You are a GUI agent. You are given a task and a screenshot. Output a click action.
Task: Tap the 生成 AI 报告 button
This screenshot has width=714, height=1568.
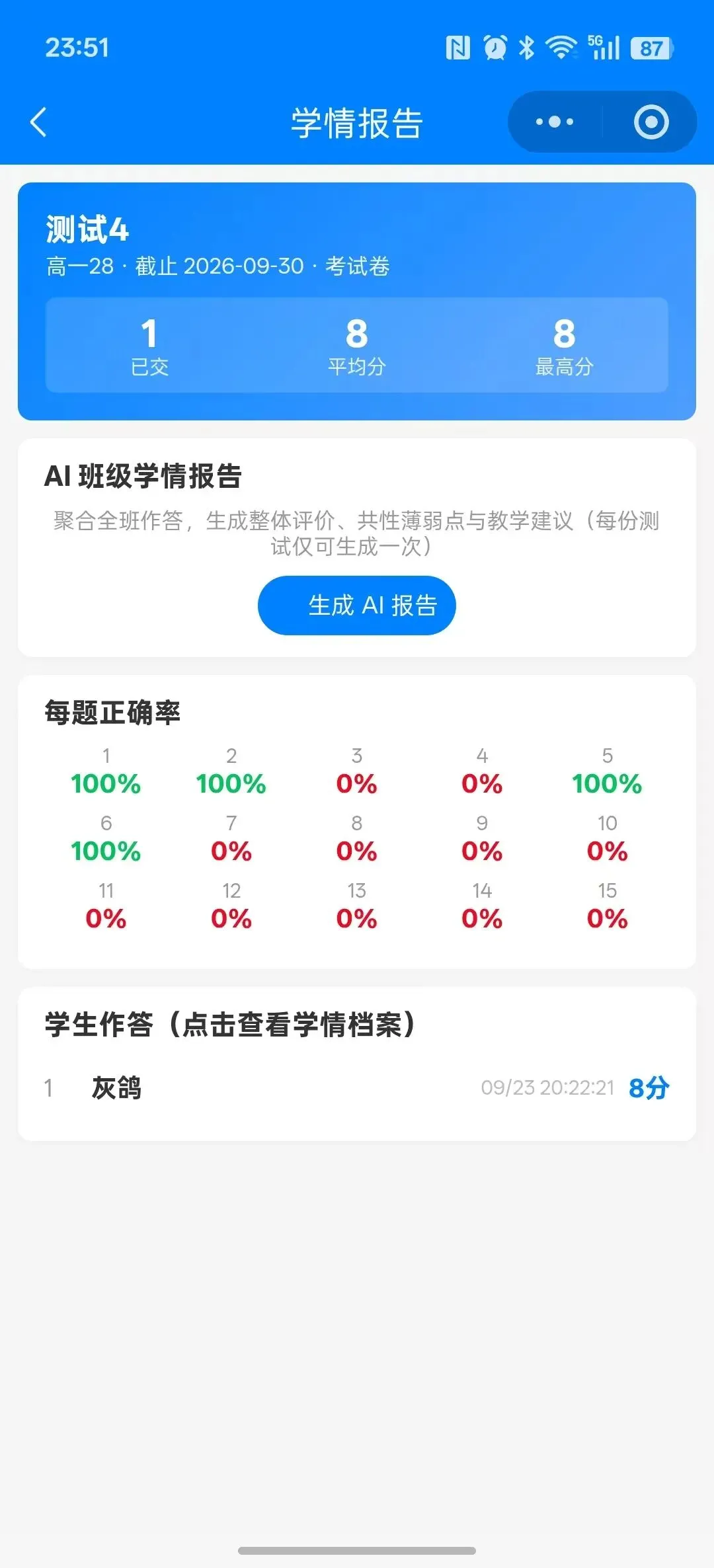coord(357,606)
